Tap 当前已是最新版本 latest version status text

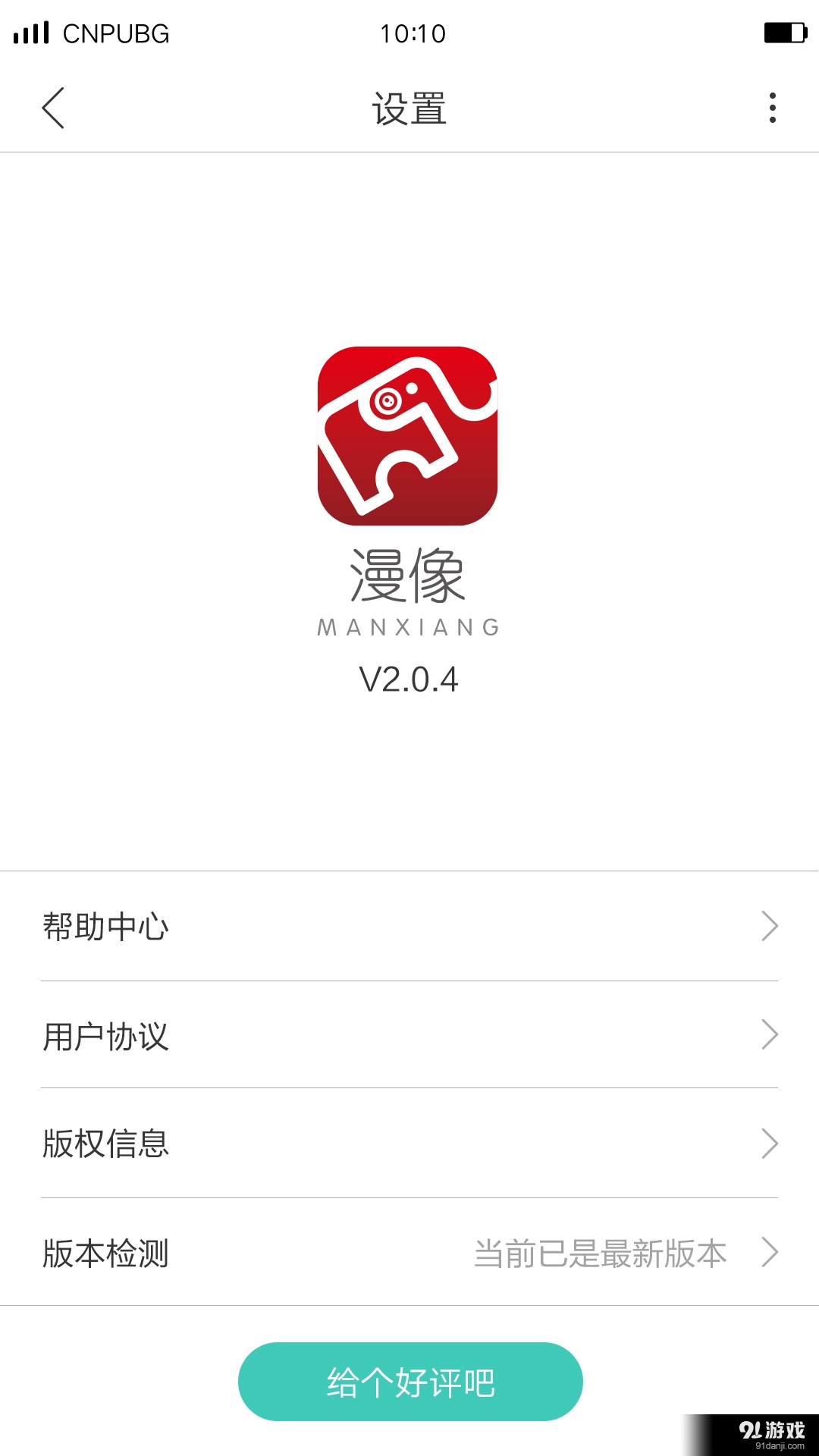click(x=599, y=1254)
